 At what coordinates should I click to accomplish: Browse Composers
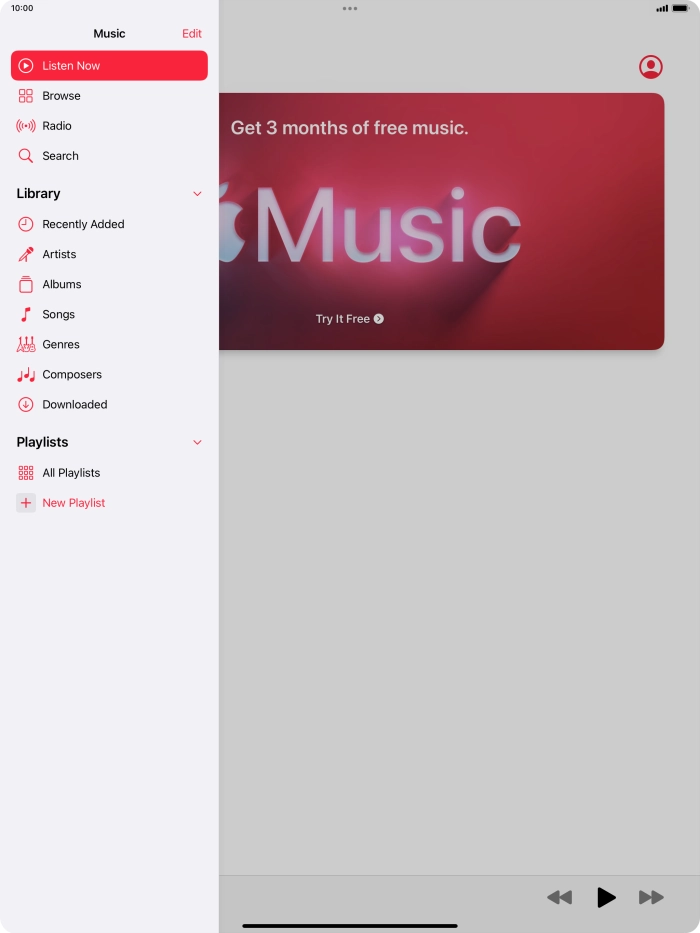71,374
